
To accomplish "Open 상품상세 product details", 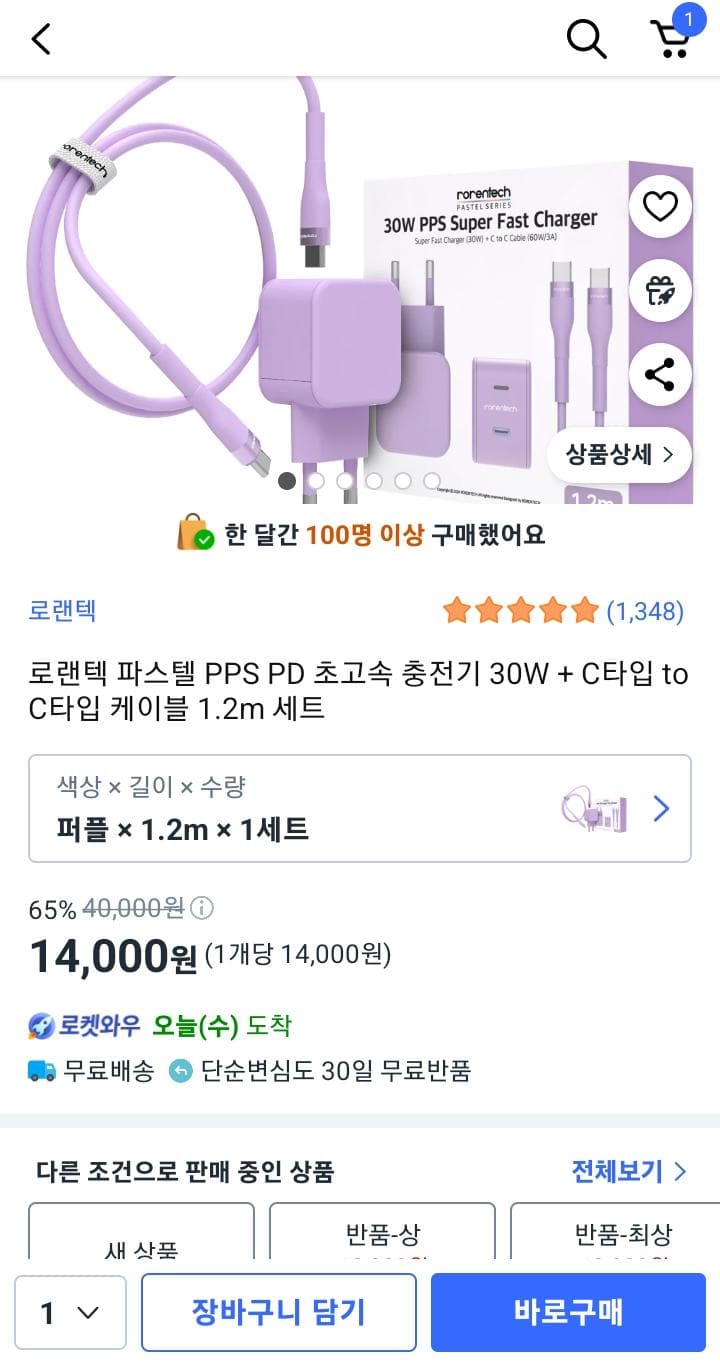I will [x=618, y=455].
